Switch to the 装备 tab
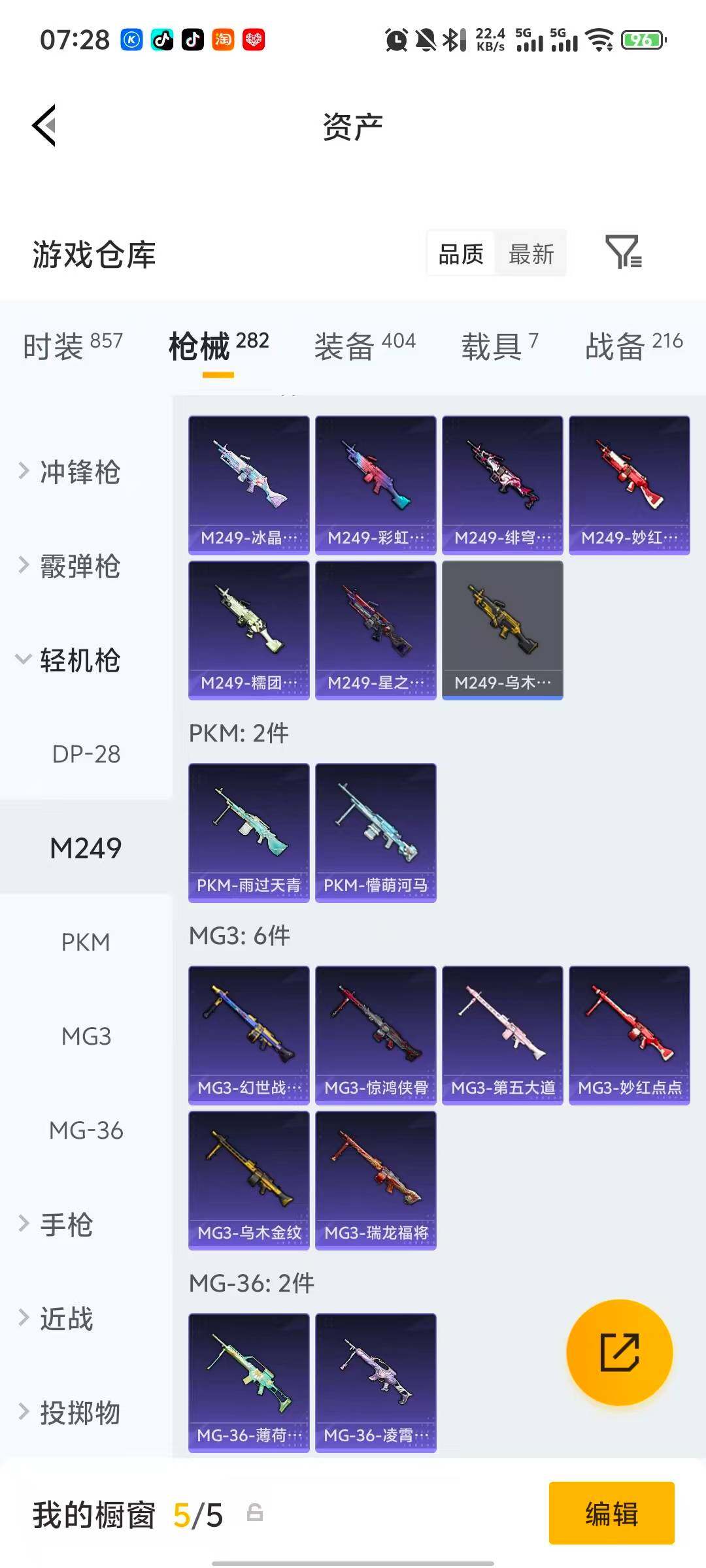Image resolution: width=706 pixels, height=1568 pixels. pos(364,345)
